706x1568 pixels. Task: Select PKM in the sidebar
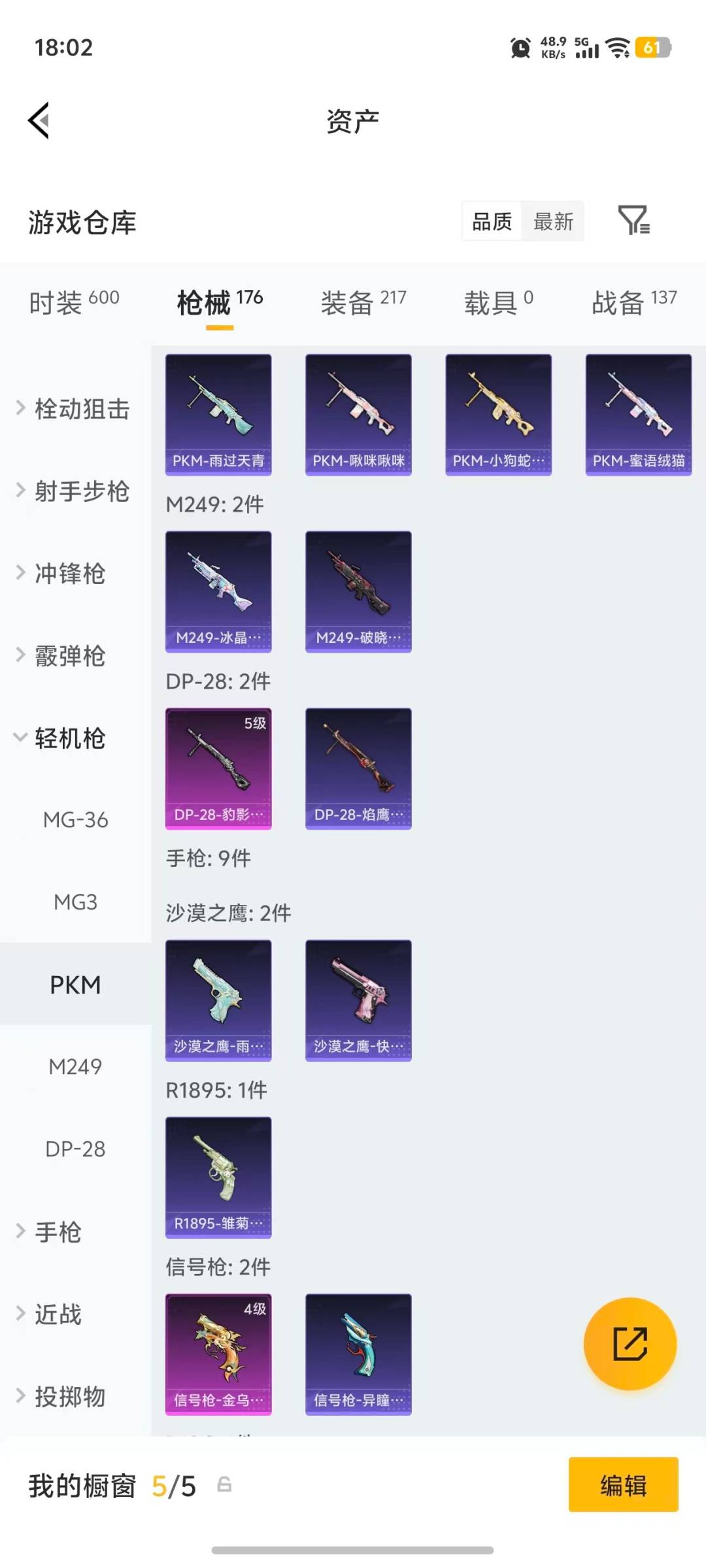pos(75,984)
